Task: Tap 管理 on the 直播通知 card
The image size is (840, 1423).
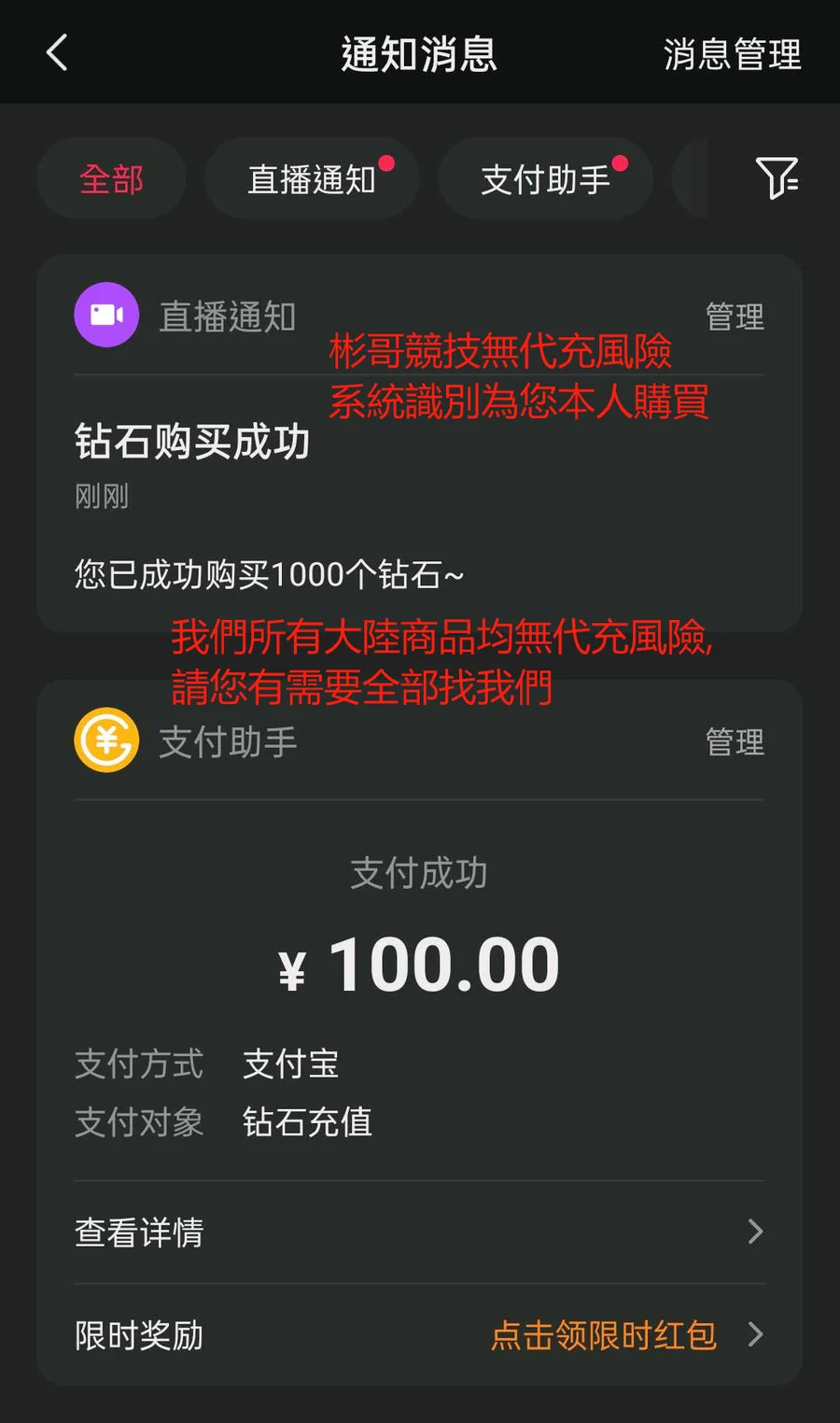Action: point(735,317)
